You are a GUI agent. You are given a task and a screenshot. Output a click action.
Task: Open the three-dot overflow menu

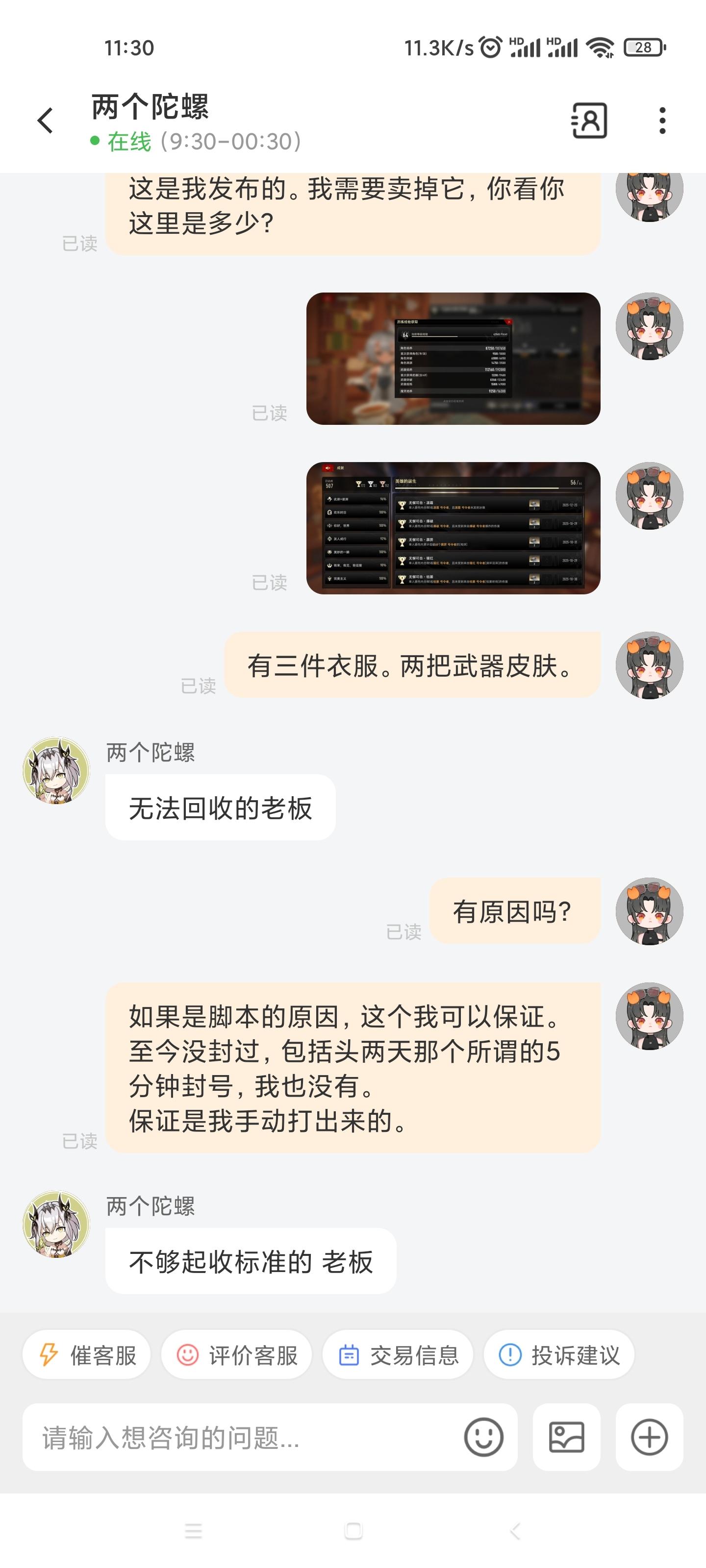[662, 121]
